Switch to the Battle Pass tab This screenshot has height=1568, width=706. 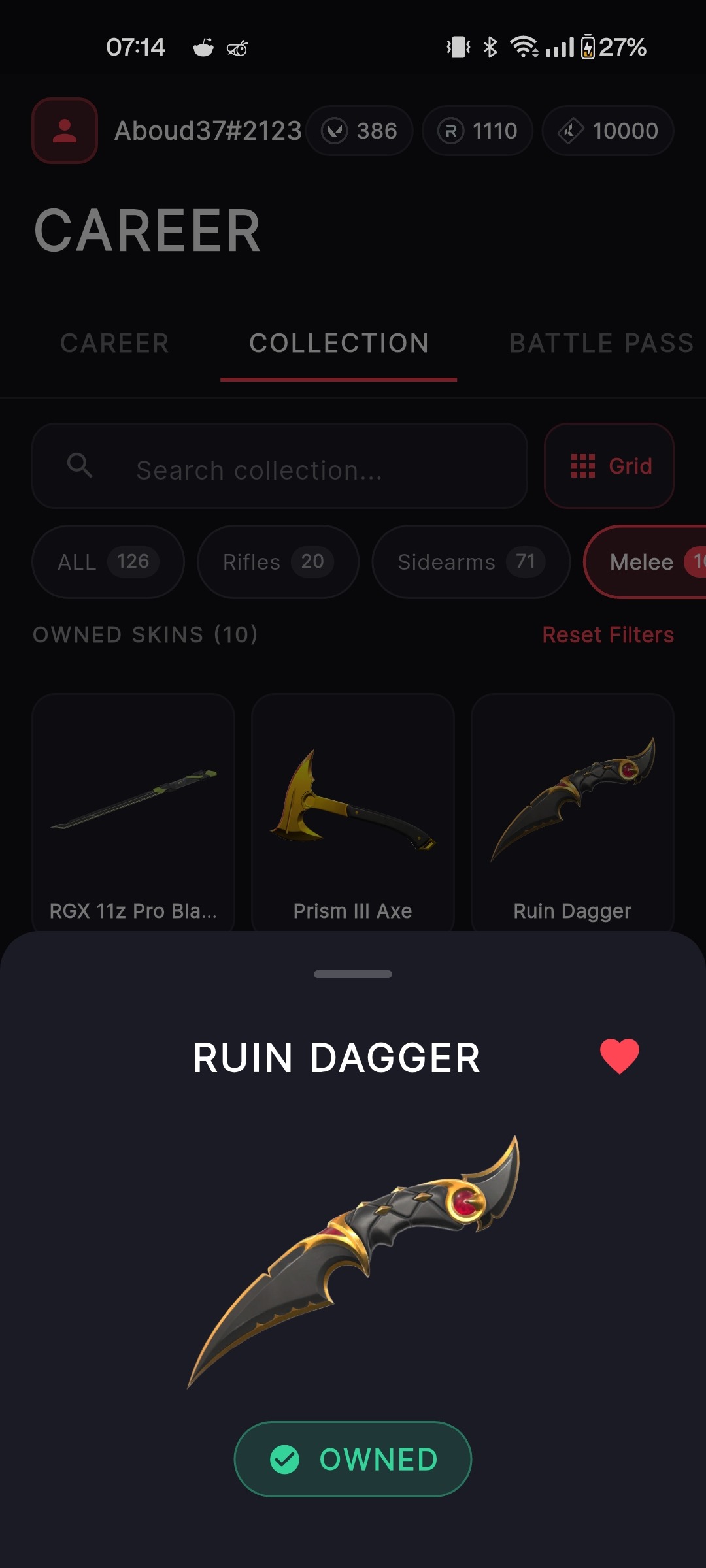click(601, 343)
